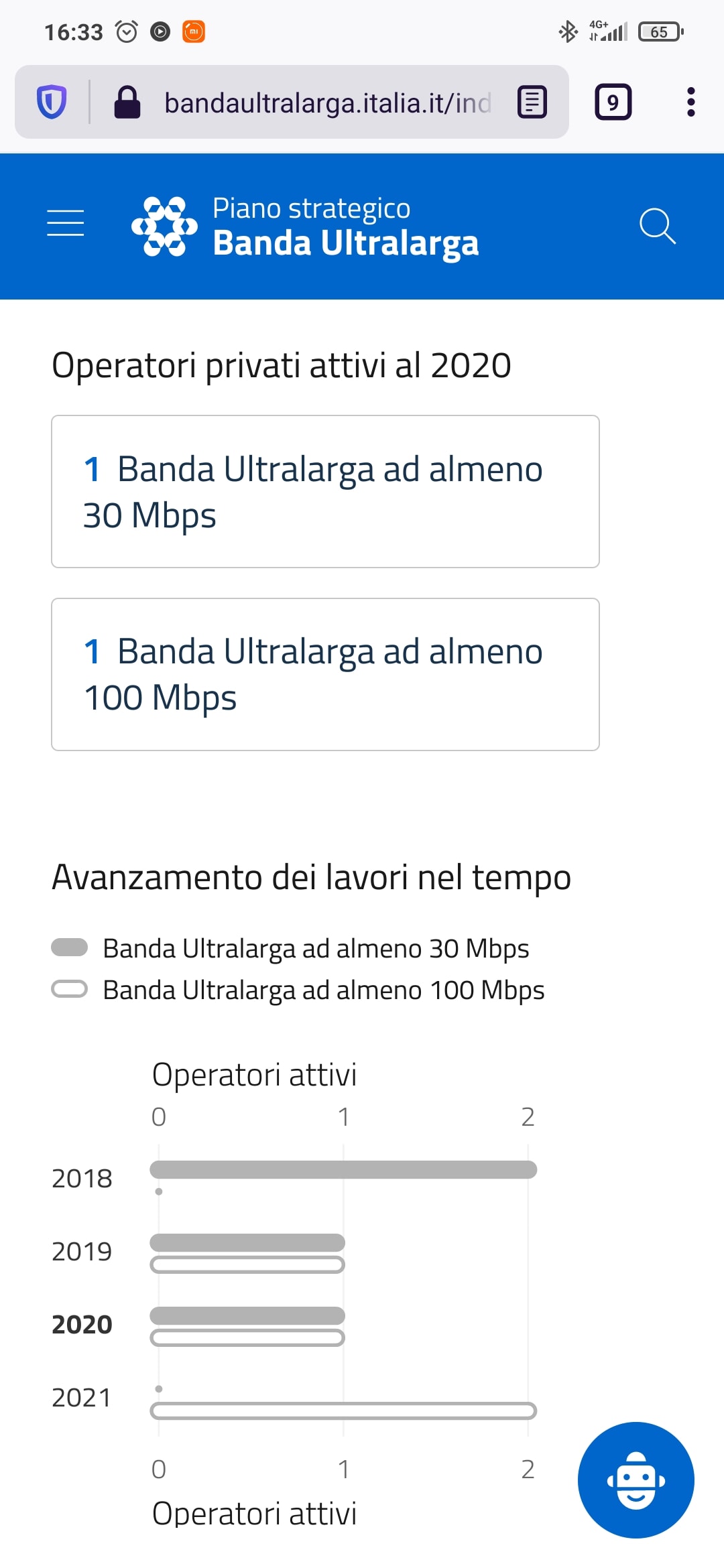Image resolution: width=724 pixels, height=1568 pixels.
Task: Open the browser three-dot overflow menu
Action: click(x=690, y=103)
